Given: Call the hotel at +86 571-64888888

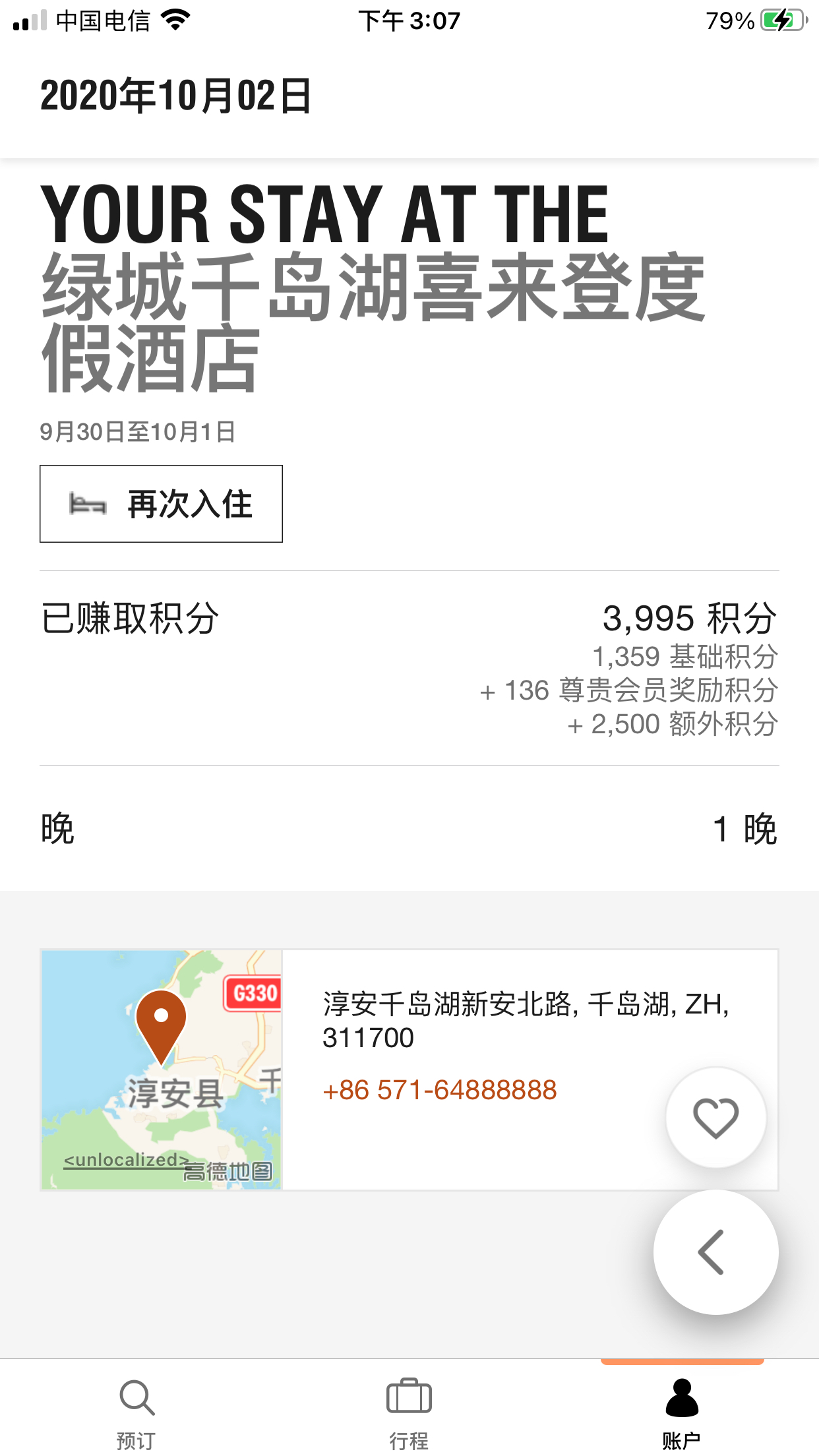Looking at the screenshot, I should pyautogui.click(x=440, y=1090).
